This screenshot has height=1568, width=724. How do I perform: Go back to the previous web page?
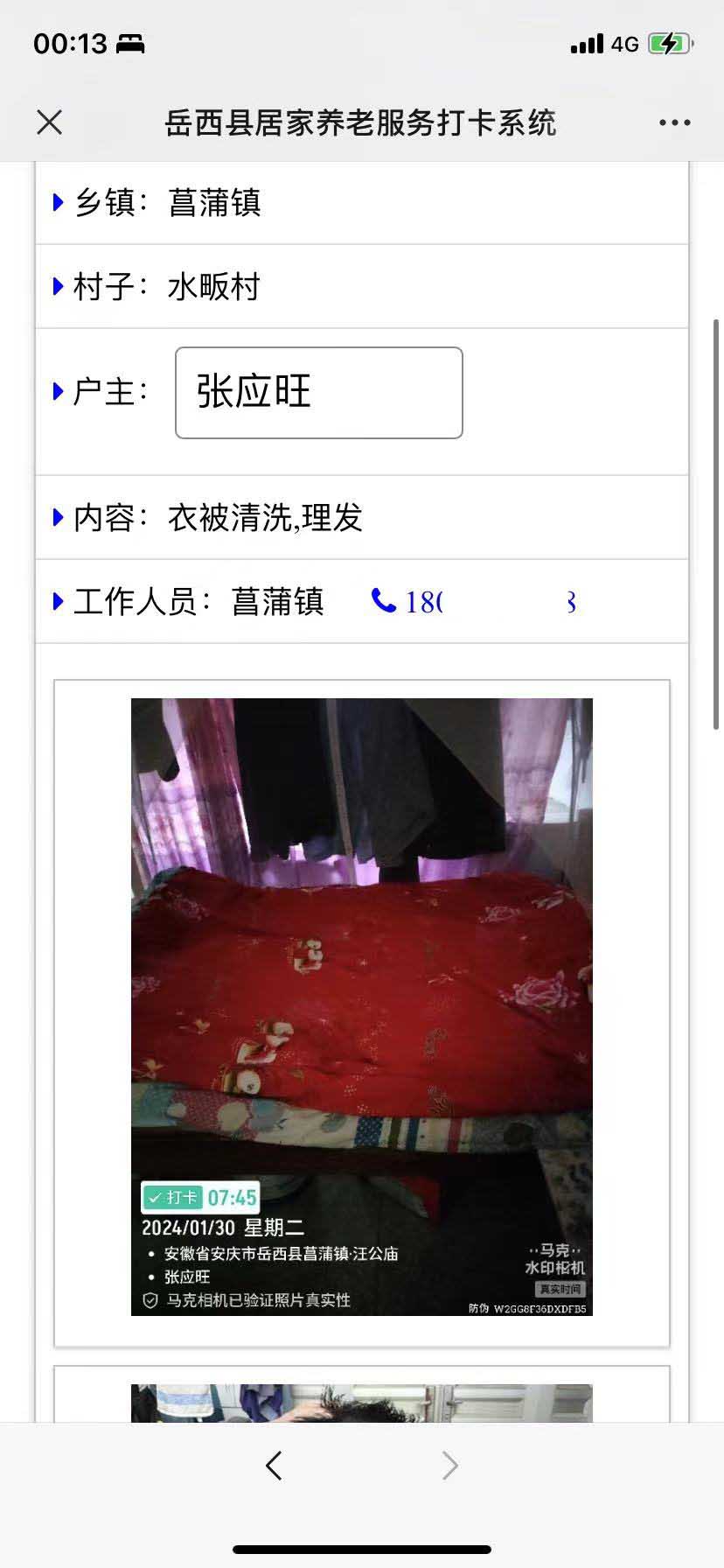tap(274, 1466)
